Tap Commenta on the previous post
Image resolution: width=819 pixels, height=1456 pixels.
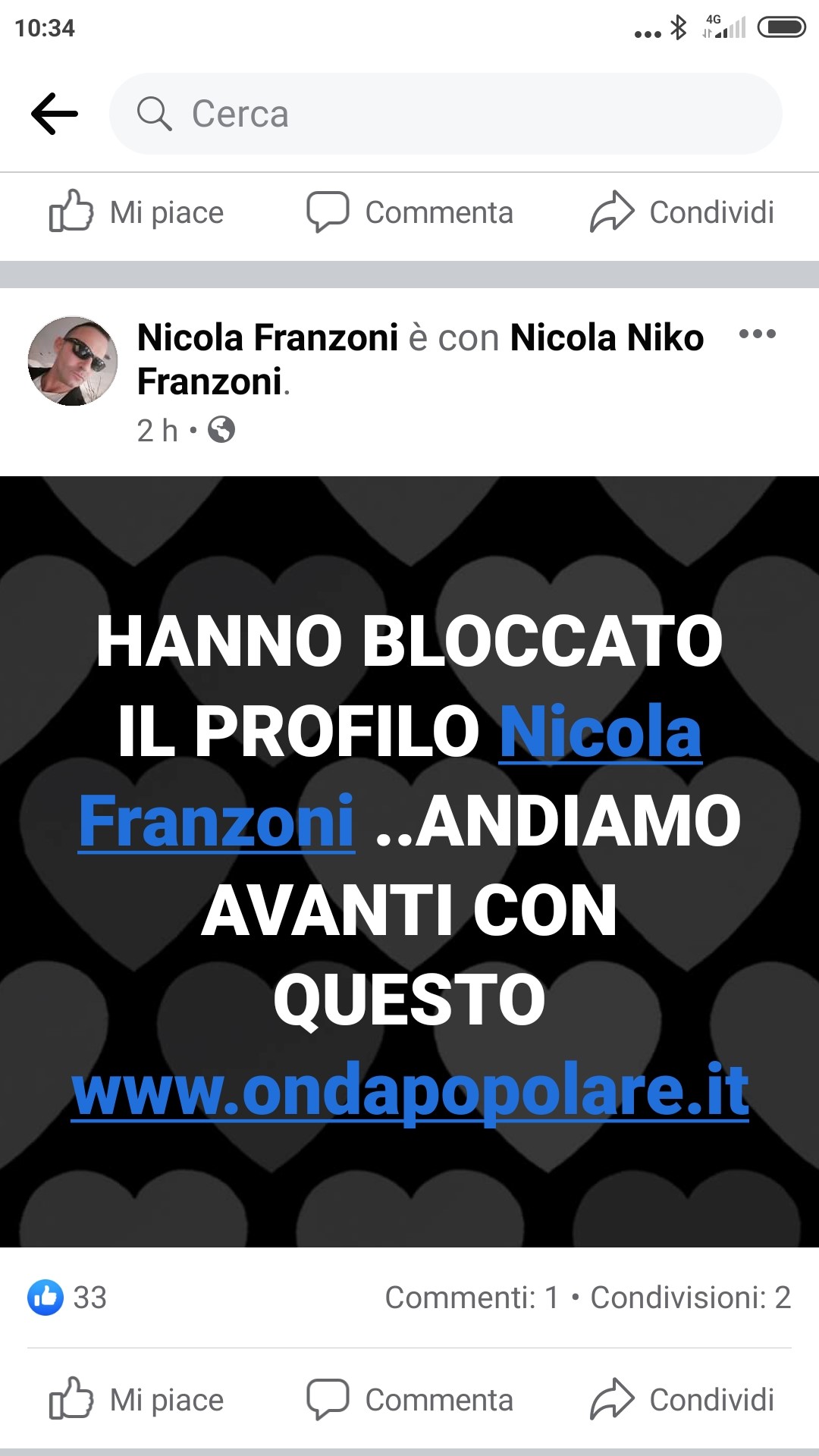click(x=409, y=212)
